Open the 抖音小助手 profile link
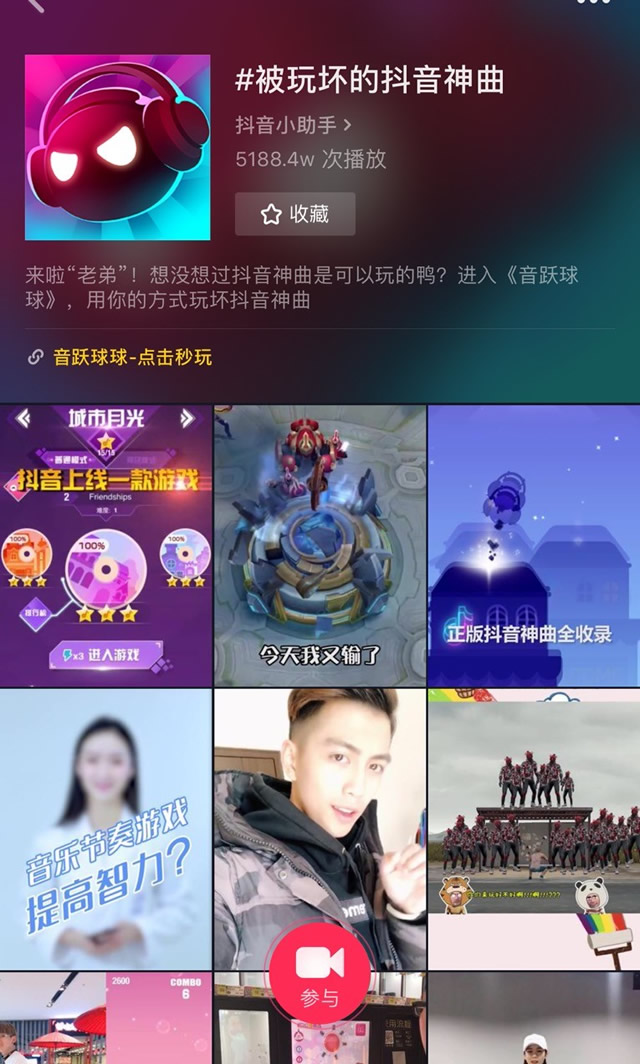This screenshot has width=640, height=1064. [293, 125]
